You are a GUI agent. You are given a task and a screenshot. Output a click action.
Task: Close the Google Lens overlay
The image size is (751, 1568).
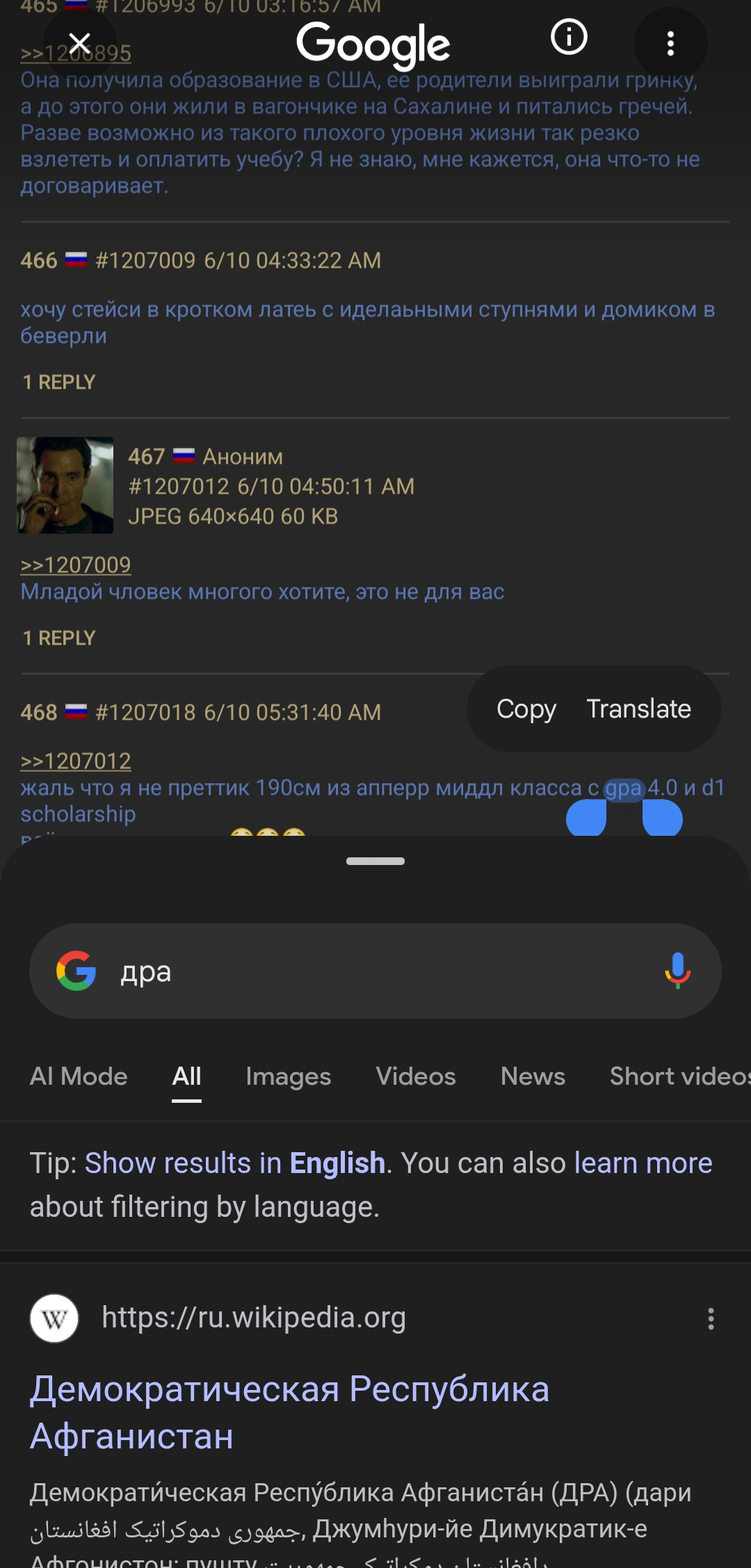coord(80,43)
